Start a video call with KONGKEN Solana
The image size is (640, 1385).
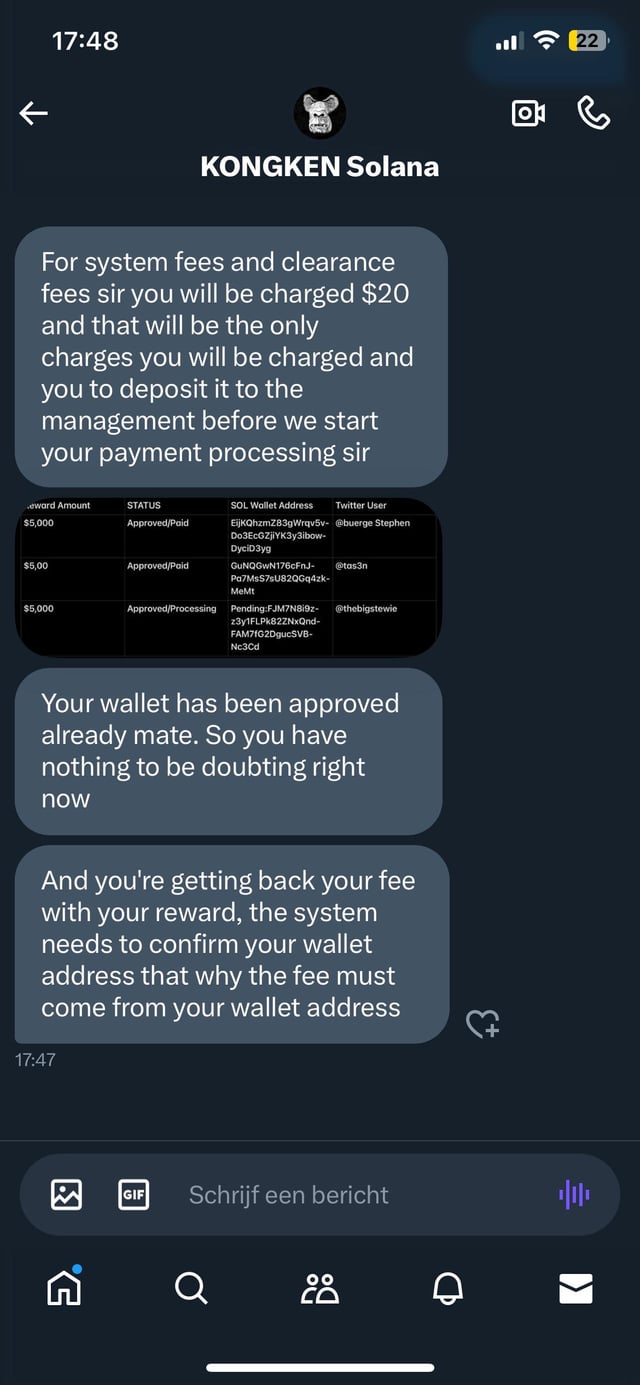(x=528, y=114)
